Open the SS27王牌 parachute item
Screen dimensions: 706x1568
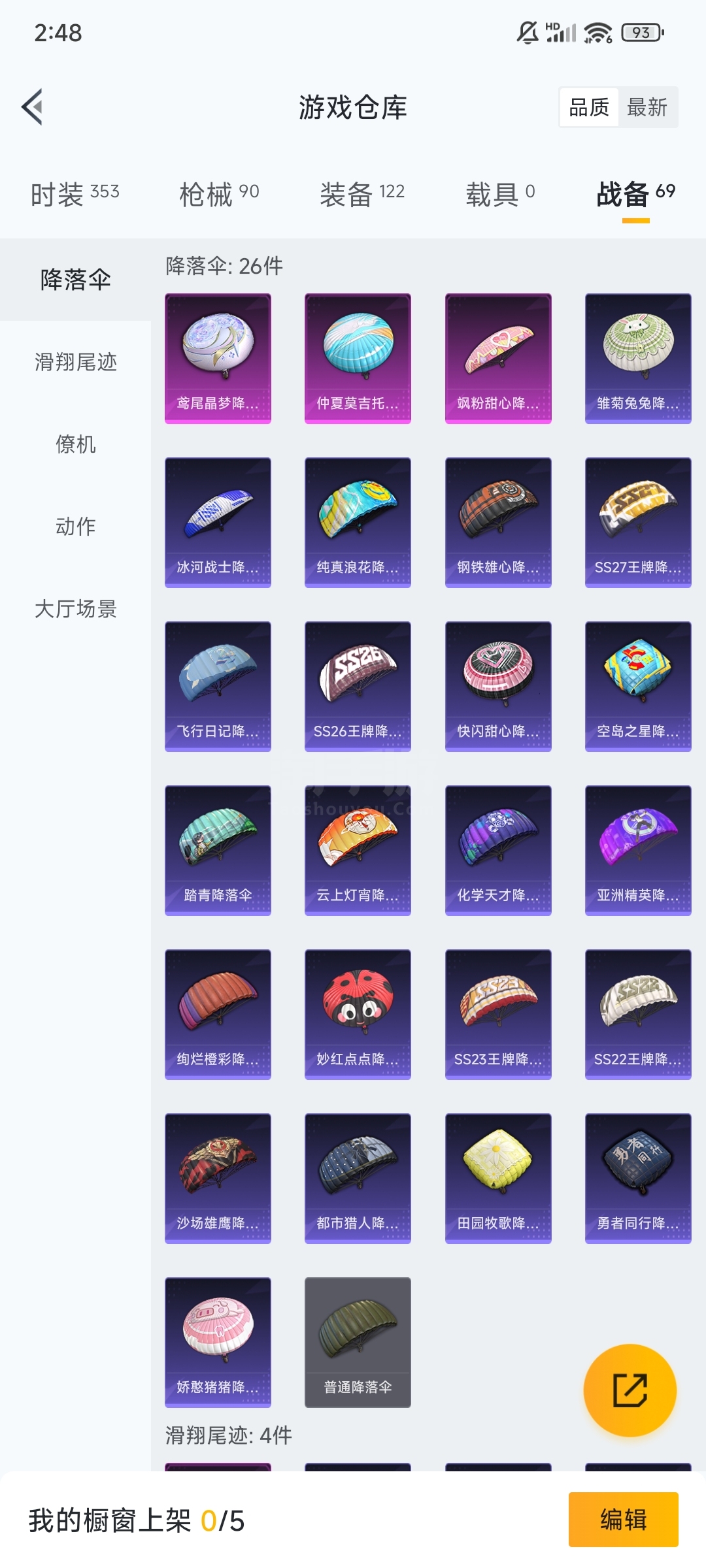638,523
